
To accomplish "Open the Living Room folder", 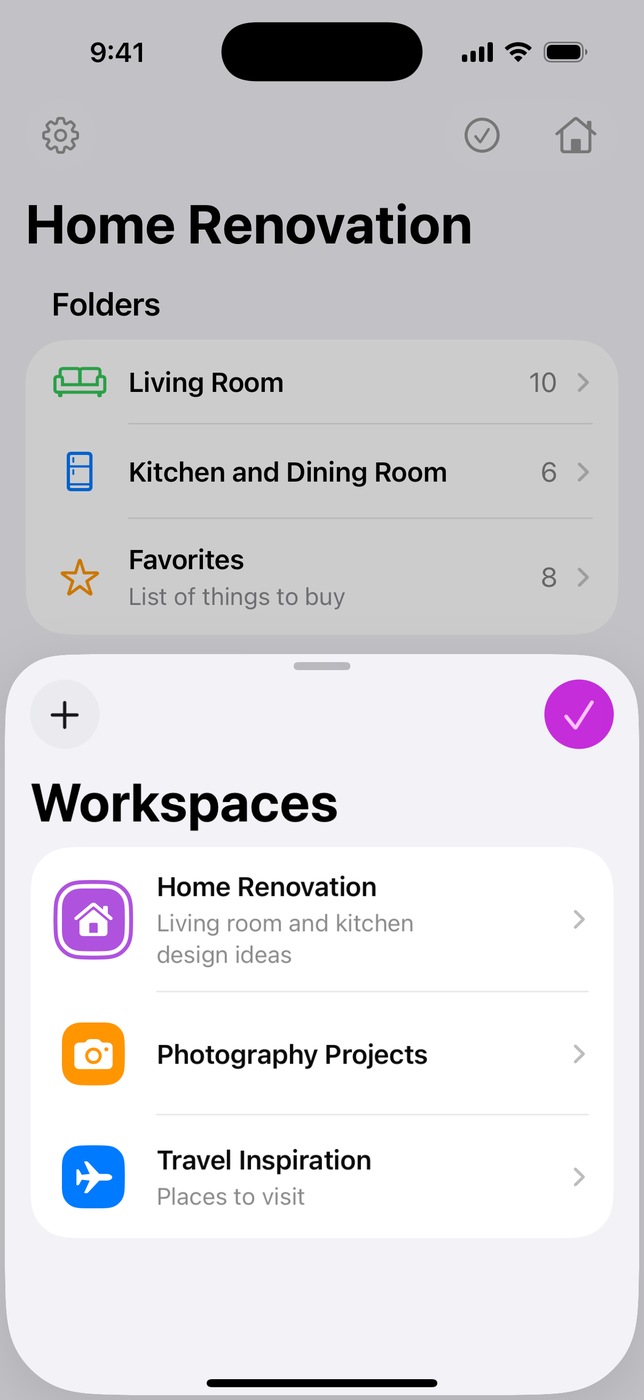I will click(321, 383).
